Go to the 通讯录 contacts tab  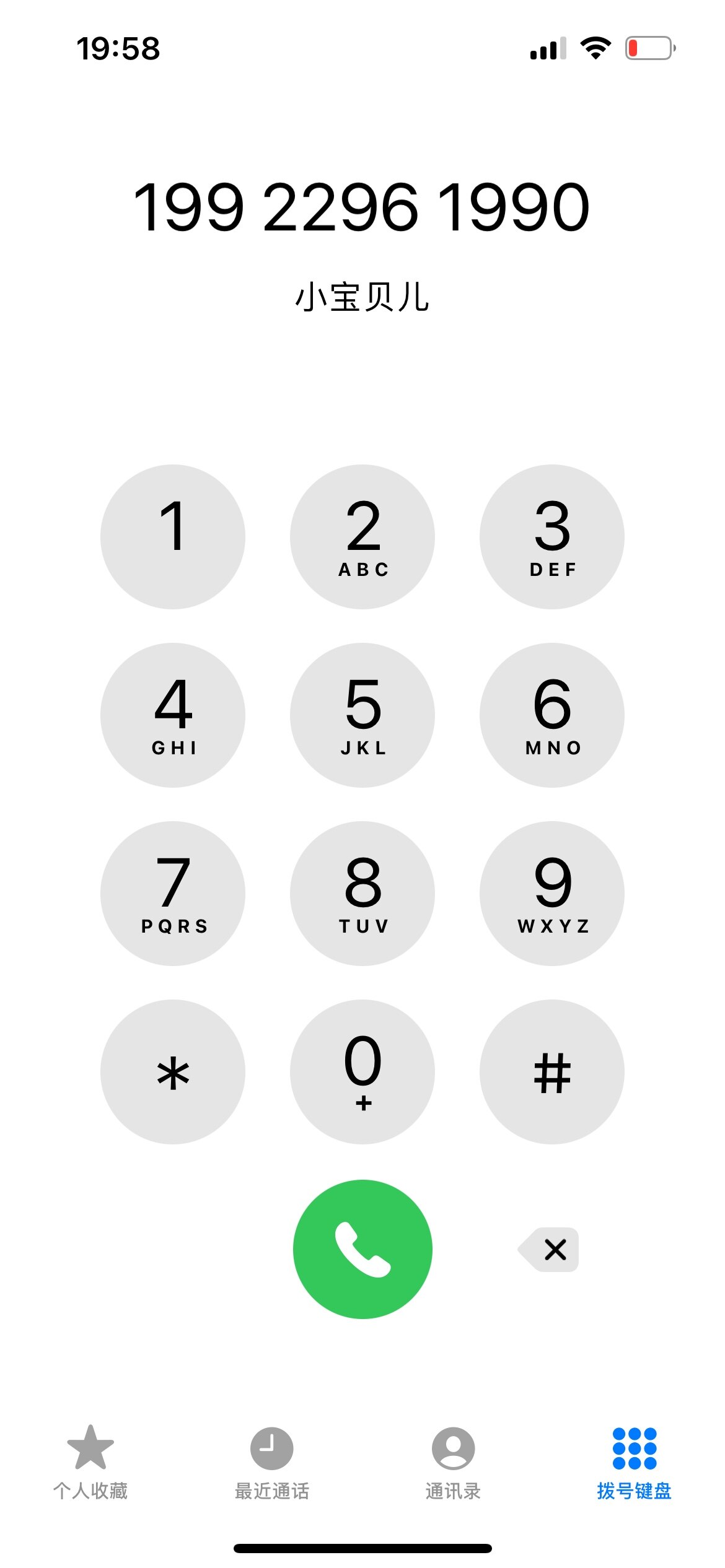click(453, 1462)
